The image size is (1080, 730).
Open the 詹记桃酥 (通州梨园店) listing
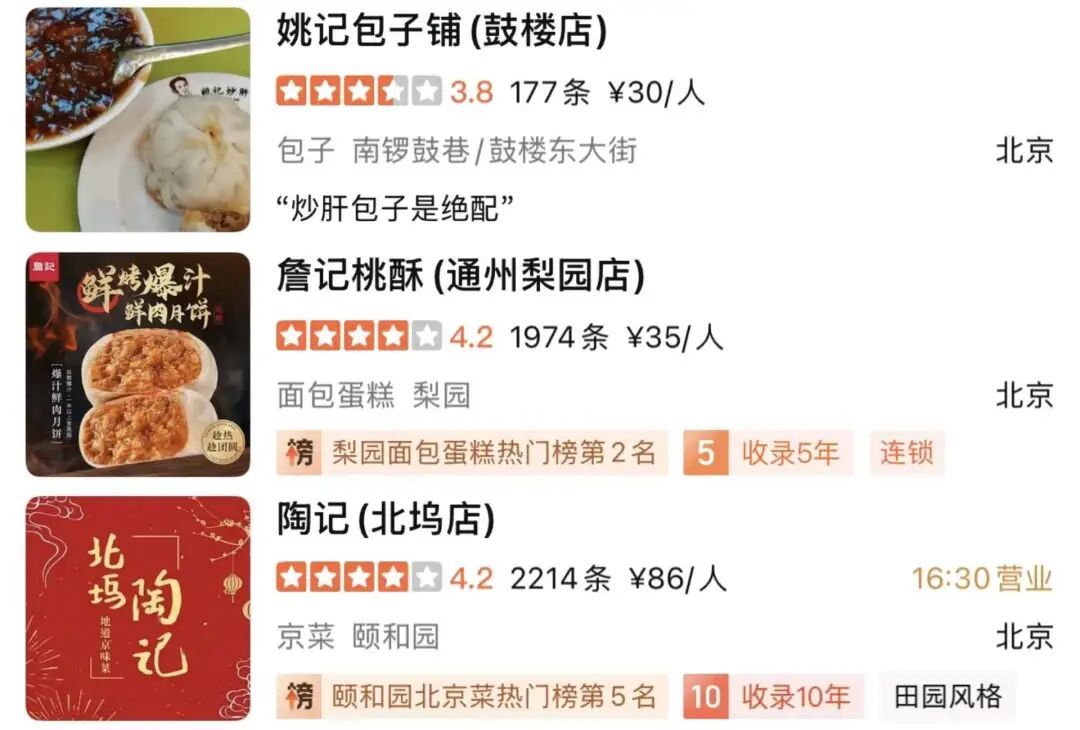click(460, 275)
